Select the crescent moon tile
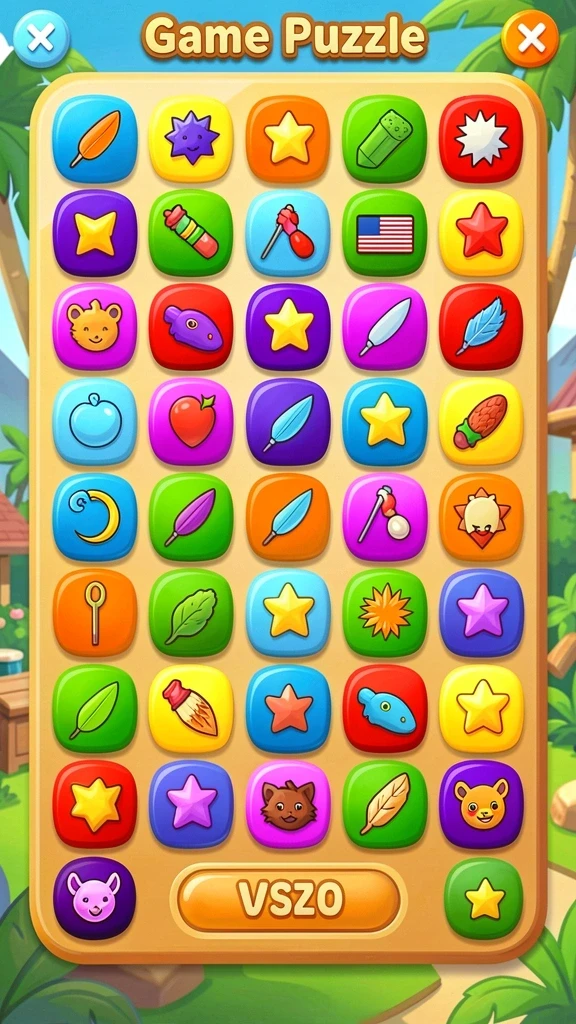The image size is (576, 1024). tap(95, 517)
